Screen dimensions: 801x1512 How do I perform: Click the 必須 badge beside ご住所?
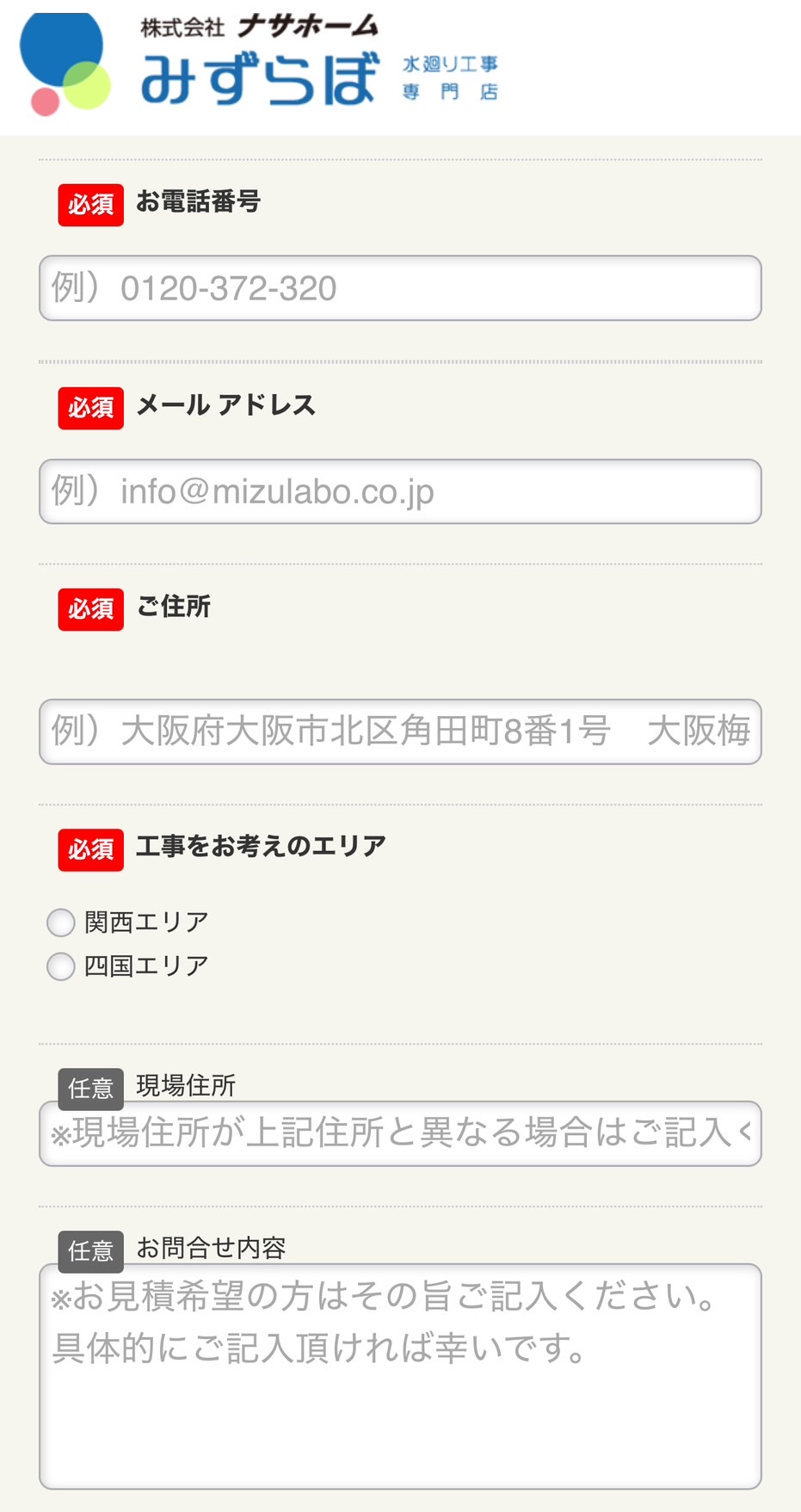pyautogui.click(x=89, y=609)
